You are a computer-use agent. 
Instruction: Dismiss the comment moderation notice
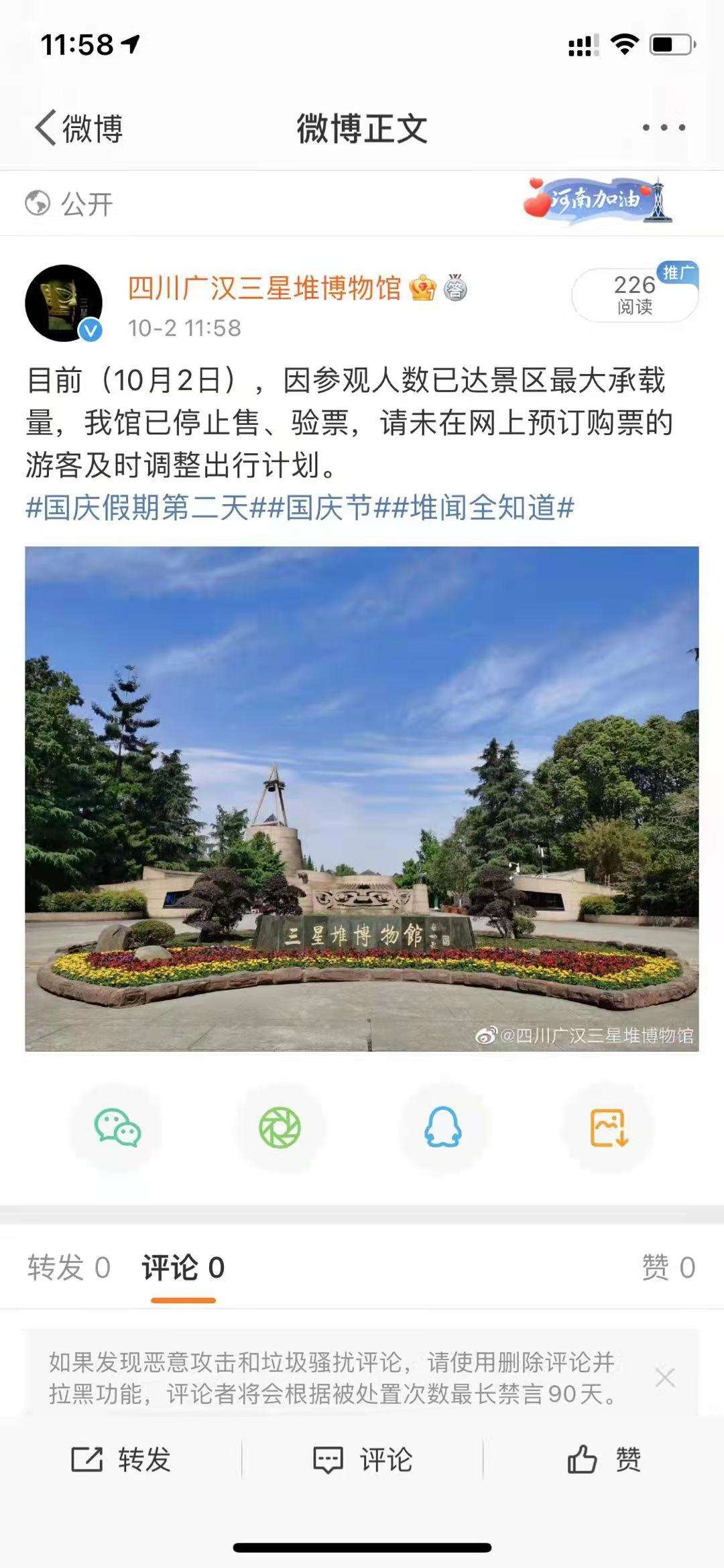665,1378
